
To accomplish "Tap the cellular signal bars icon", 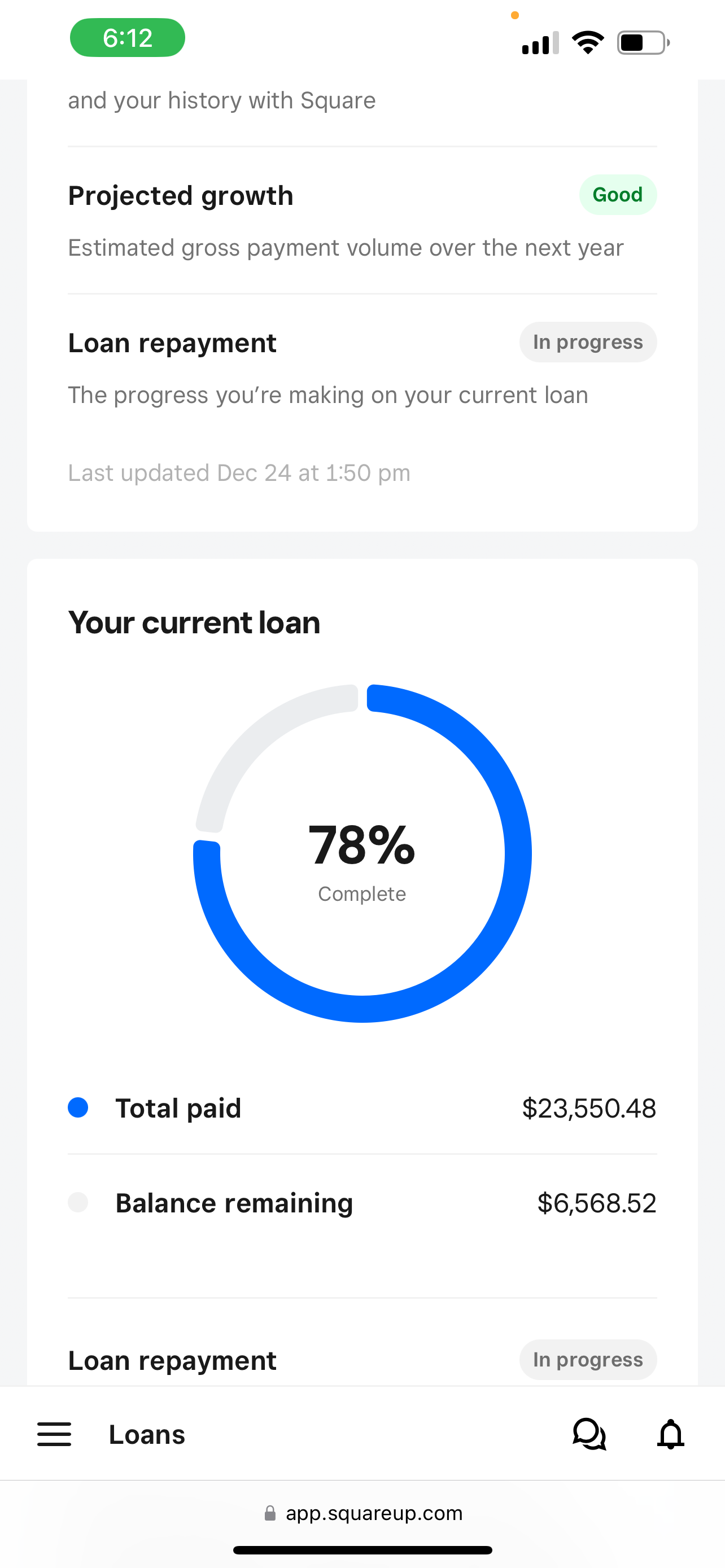I will tap(538, 41).
